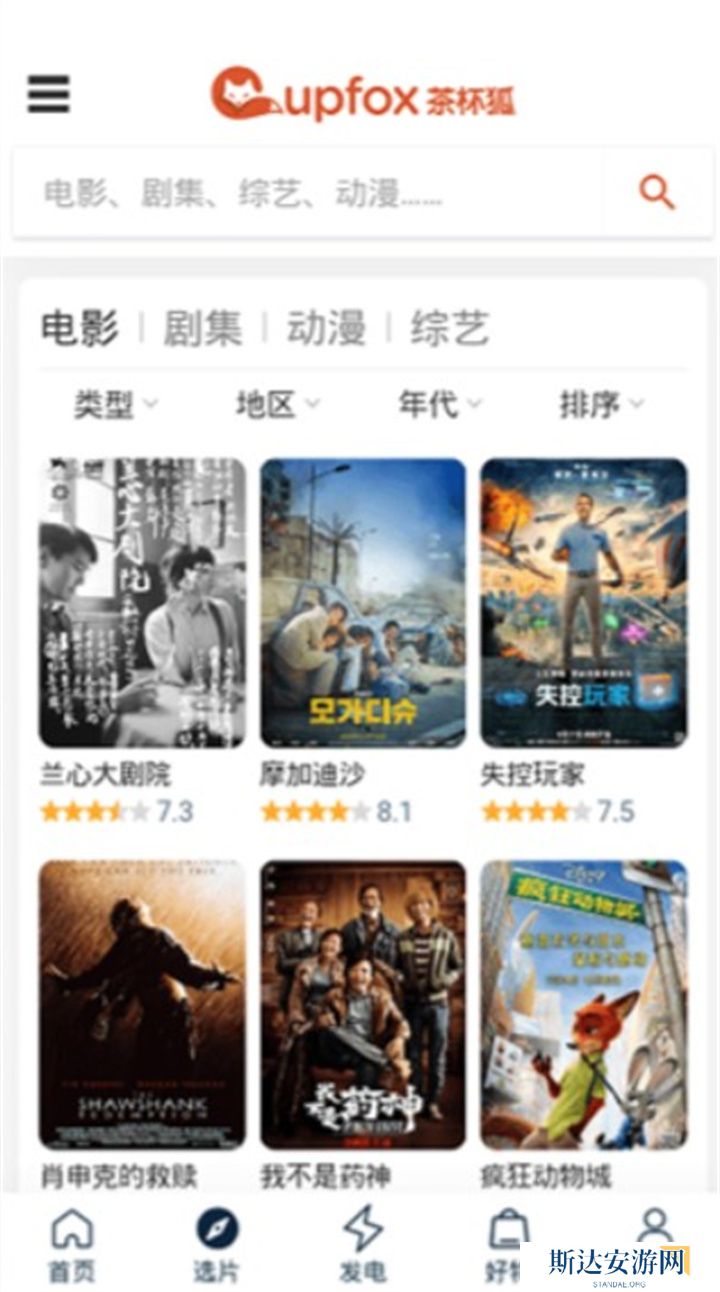Screen dimensions: 720x1292
Task: Go to the 首页 home tab
Action: tap(72, 1244)
